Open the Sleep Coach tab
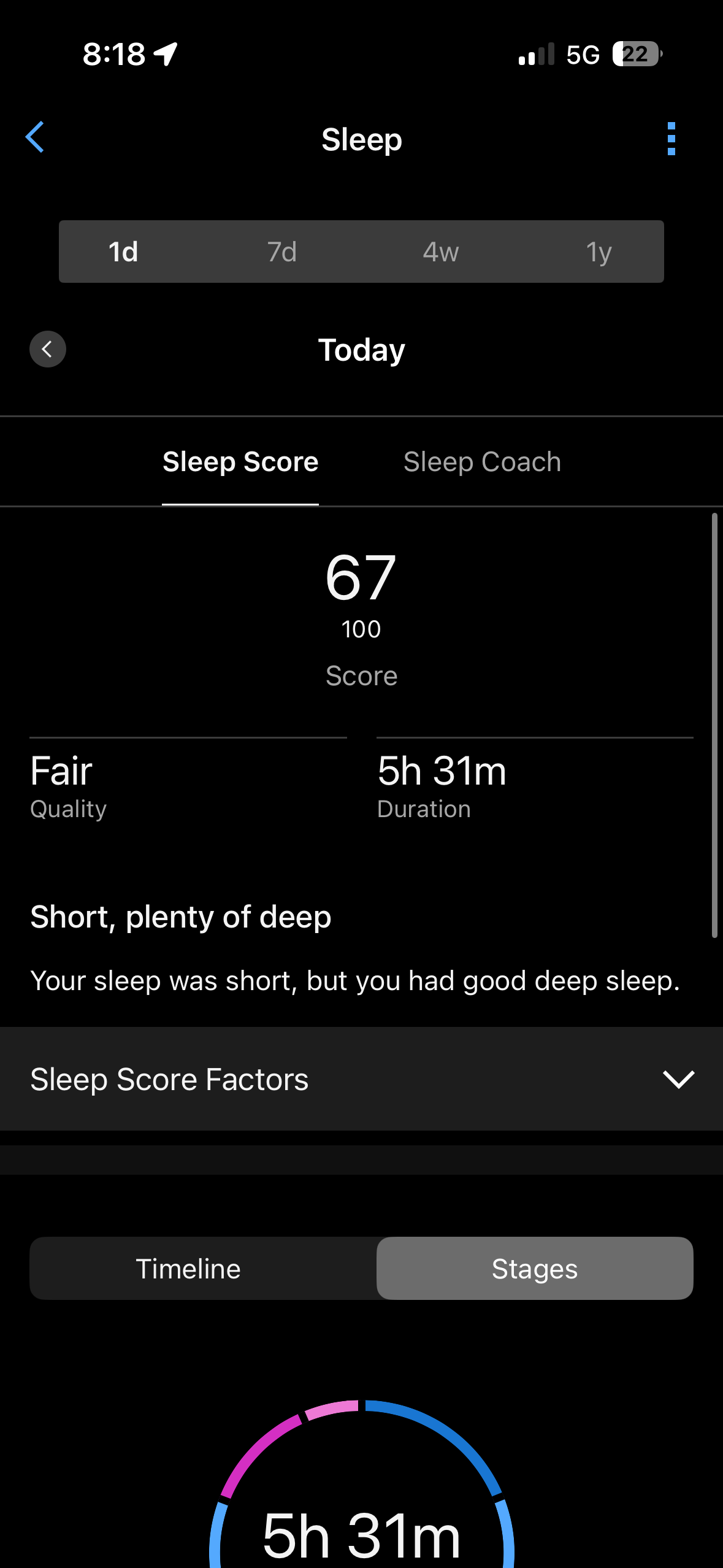 coord(482,462)
